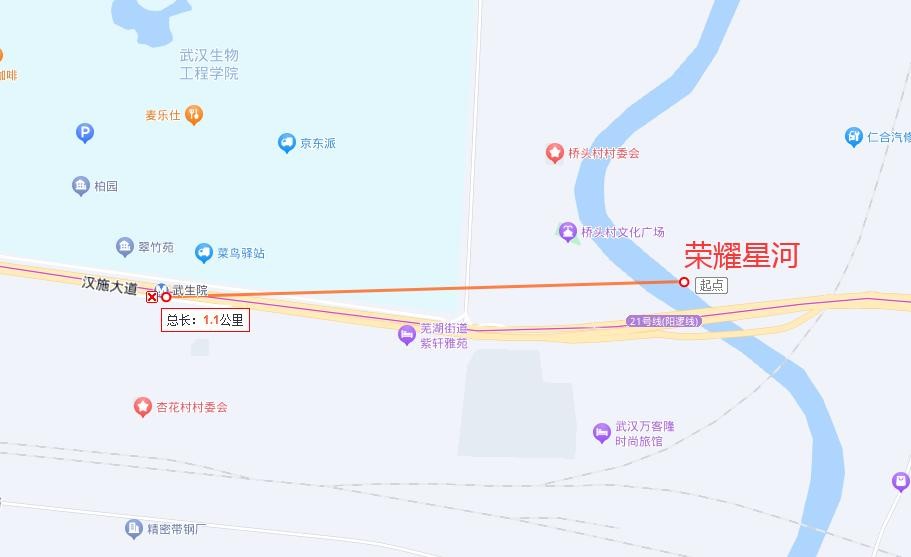Image resolution: width=911 pixels, height=557 pixels.
Task: Select 芜湖街道紫轩雅苑 marker
Action: tap(406, 335)
